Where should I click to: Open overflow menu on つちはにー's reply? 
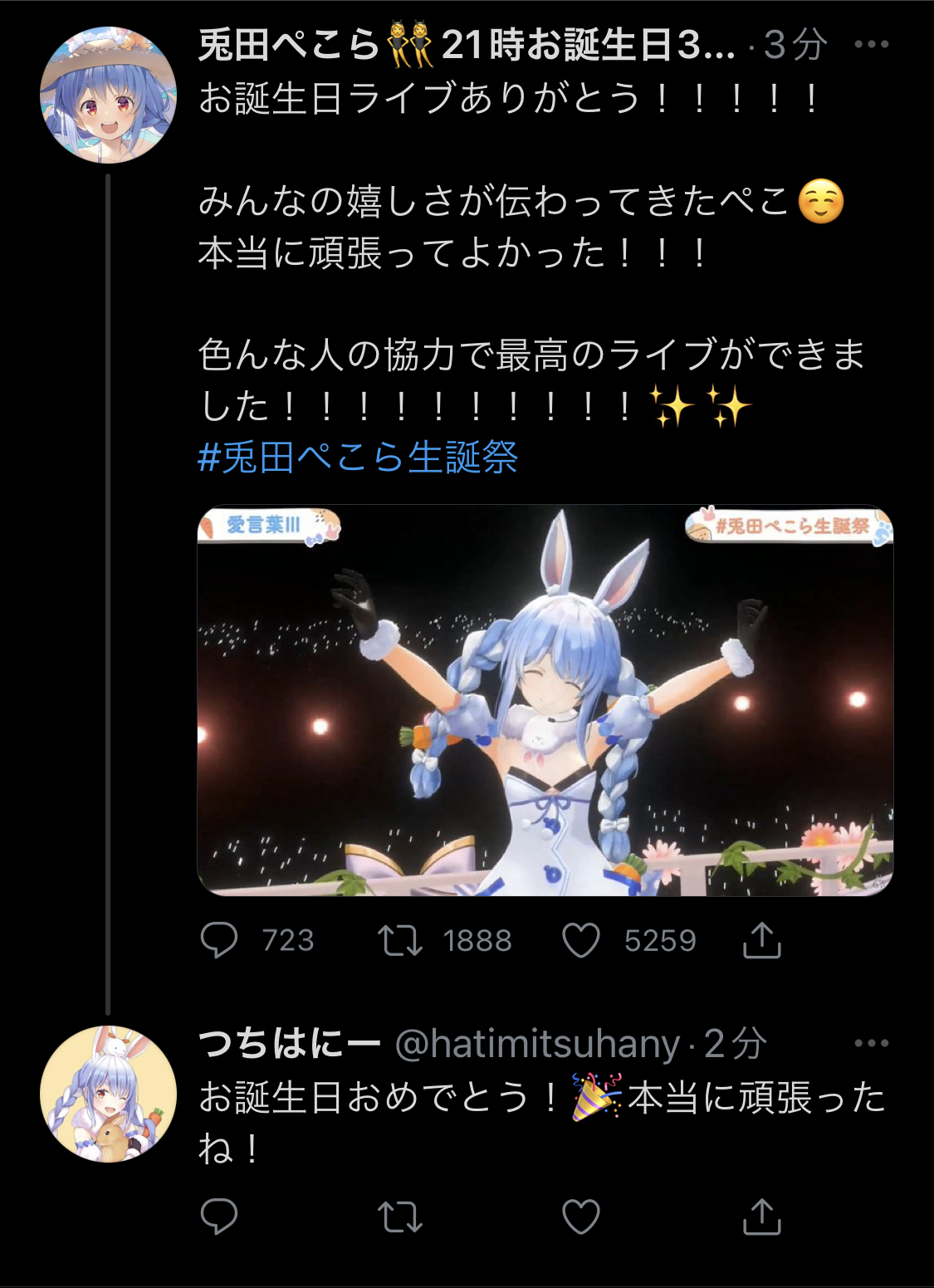click(x=871, y=1044)
